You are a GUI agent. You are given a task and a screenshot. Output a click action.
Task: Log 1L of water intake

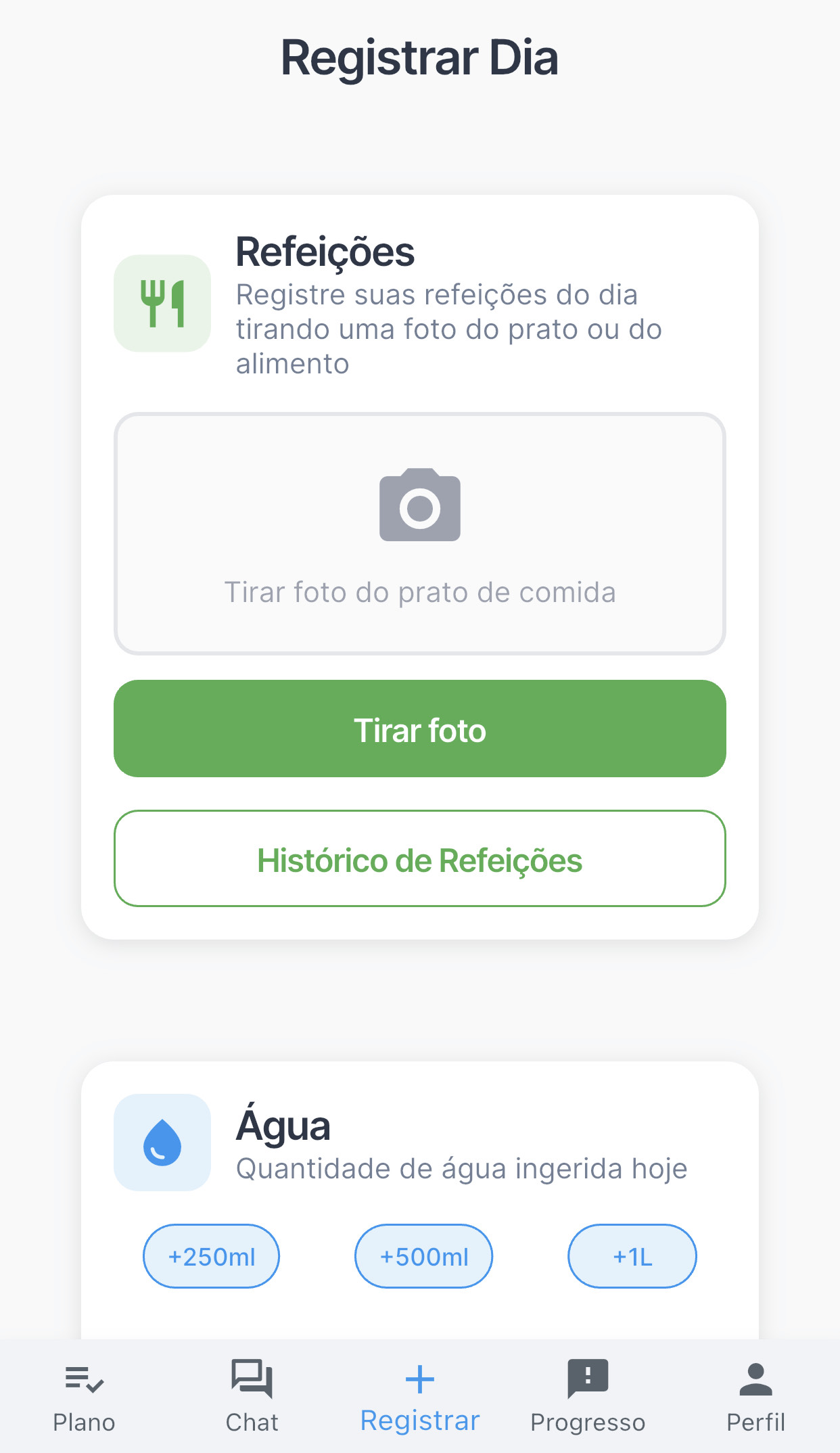click(632, 1256)
